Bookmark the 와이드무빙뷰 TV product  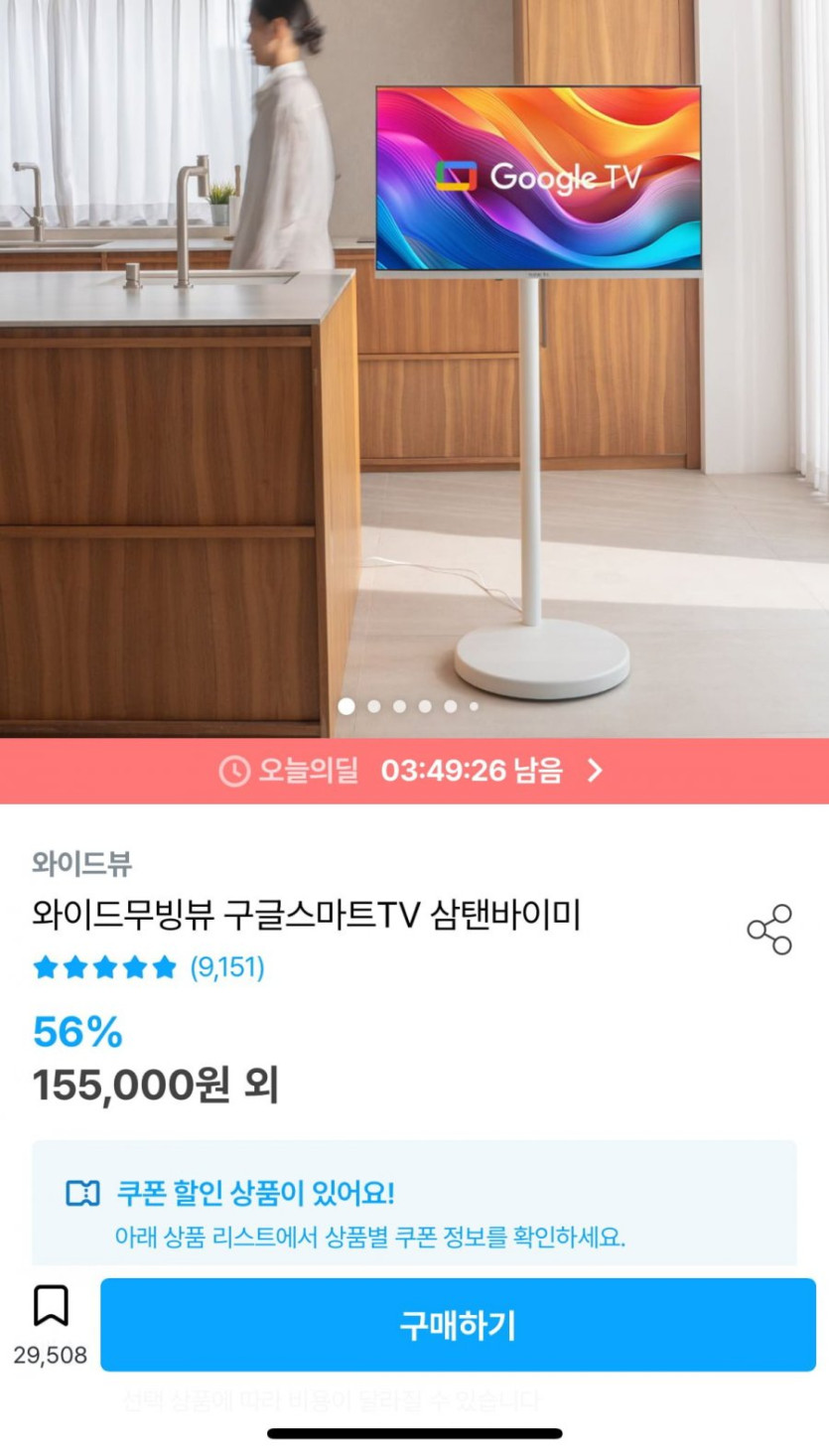[x=51, y=1306]
